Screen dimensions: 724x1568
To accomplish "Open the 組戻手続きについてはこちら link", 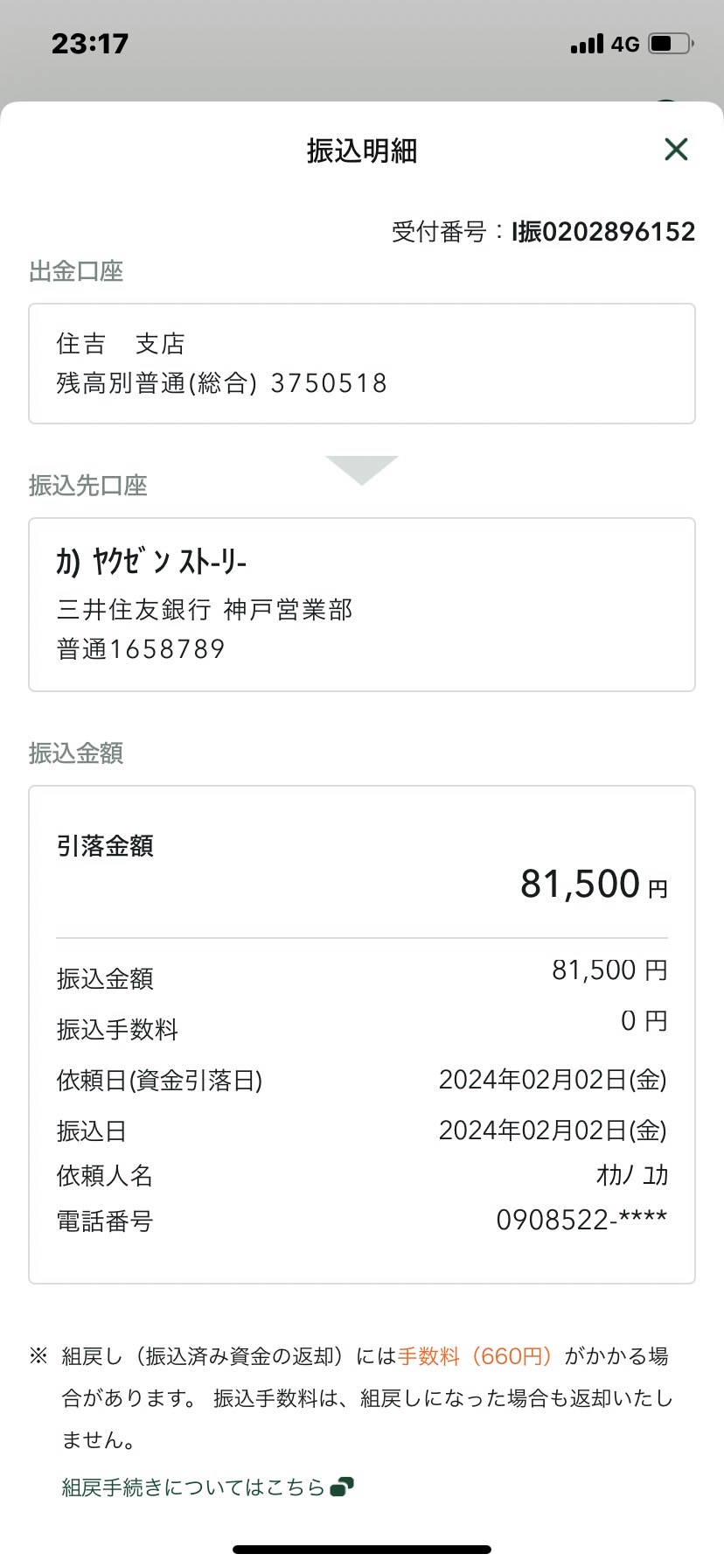I will click(207, 1487).
